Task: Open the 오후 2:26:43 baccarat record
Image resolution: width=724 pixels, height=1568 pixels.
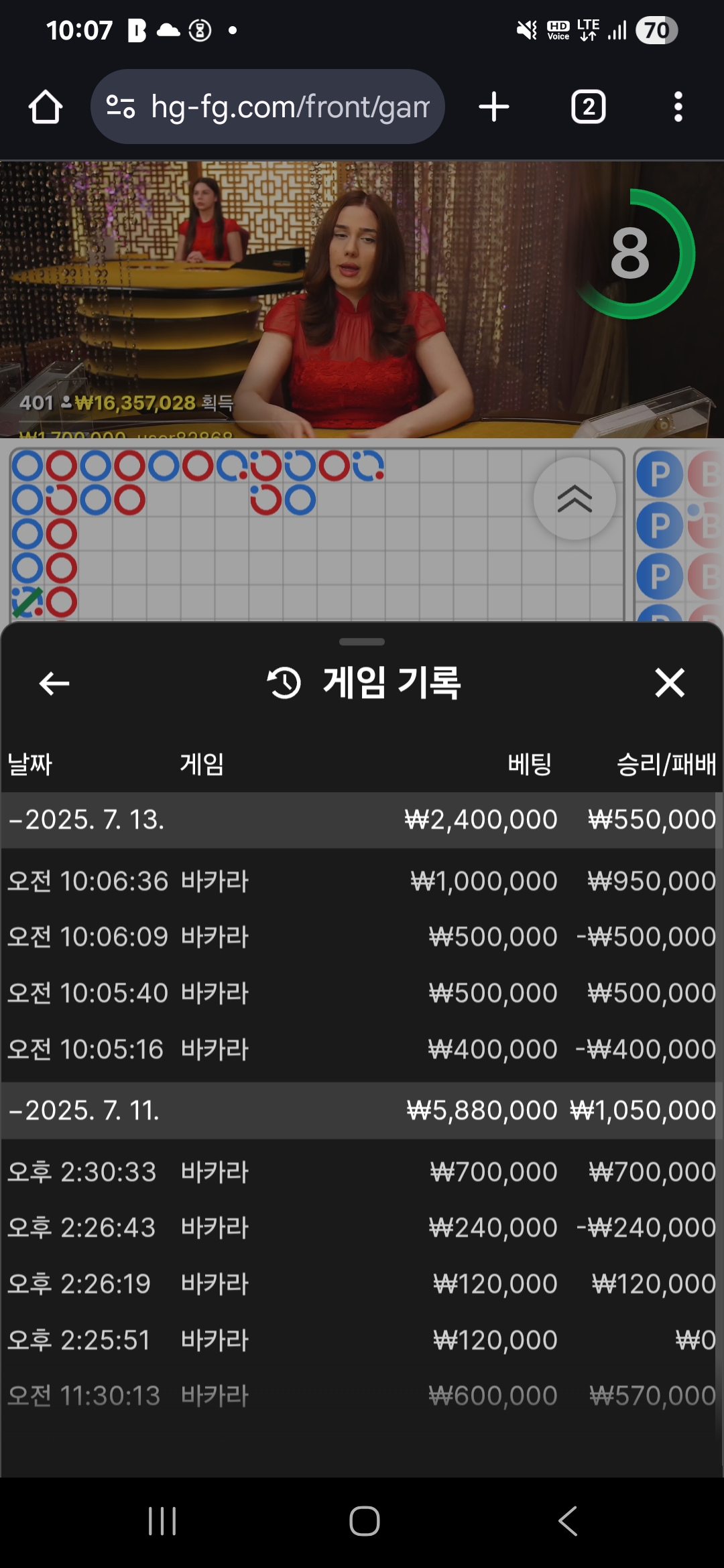Action: [x=359, y=1228]
